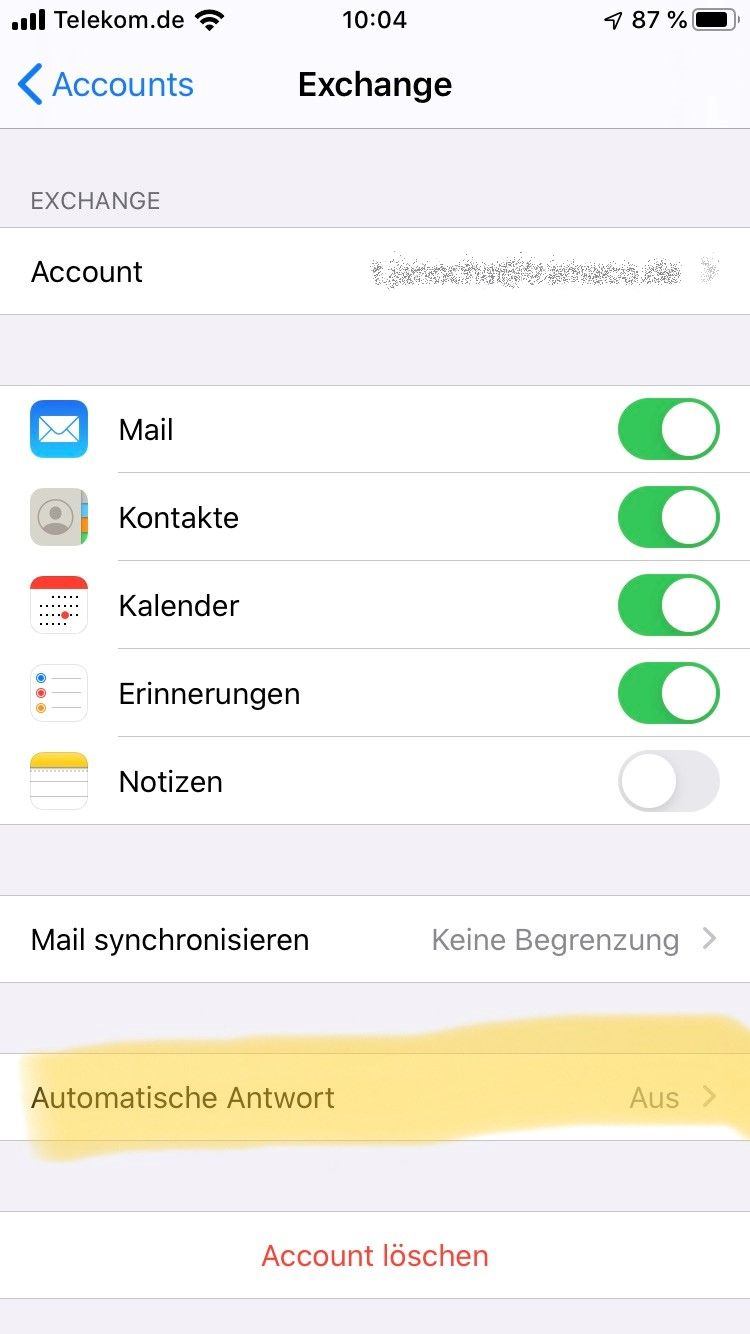Disable the Kontakte switch
750x1334 pixels.
tap(668, 518)
